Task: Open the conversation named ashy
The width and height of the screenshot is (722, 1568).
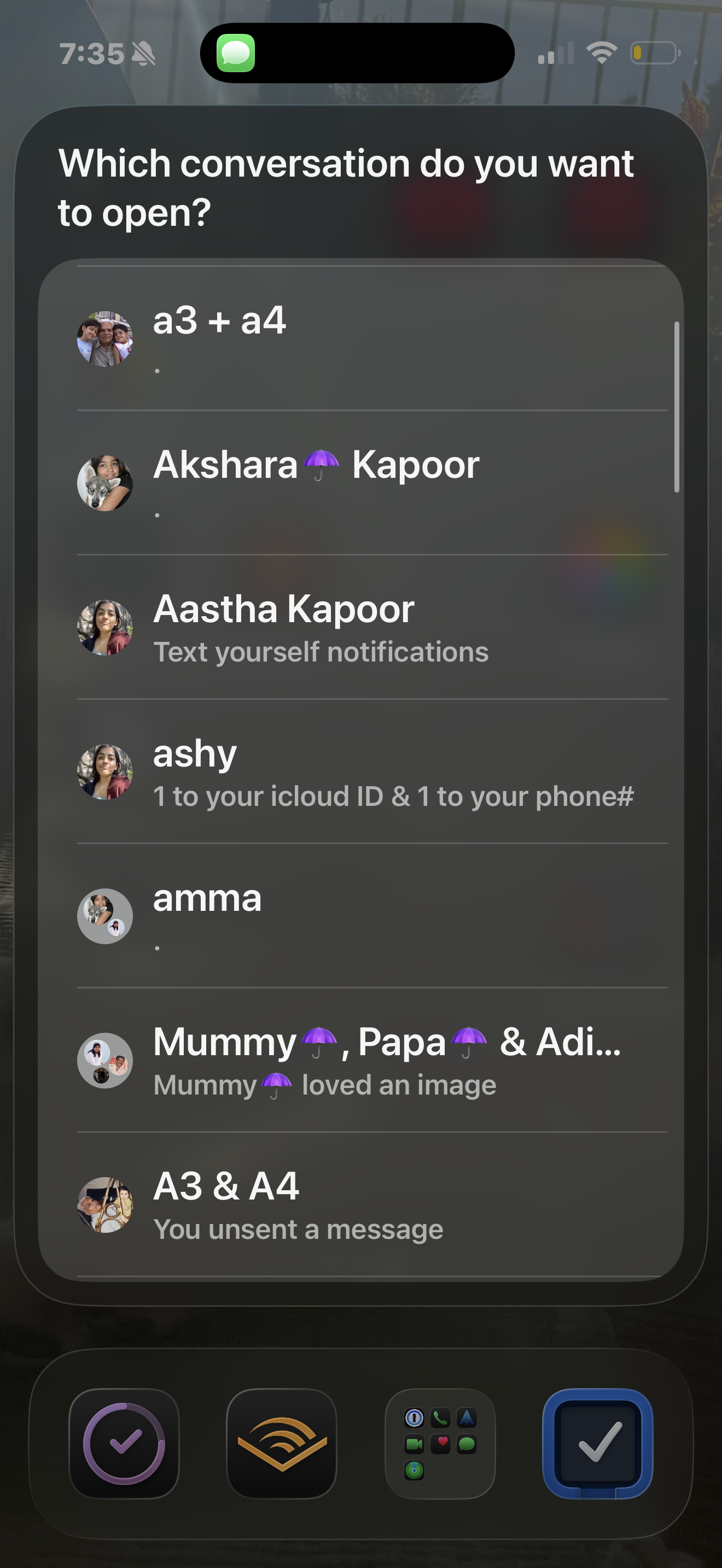Action: click(x=361, y=771)
